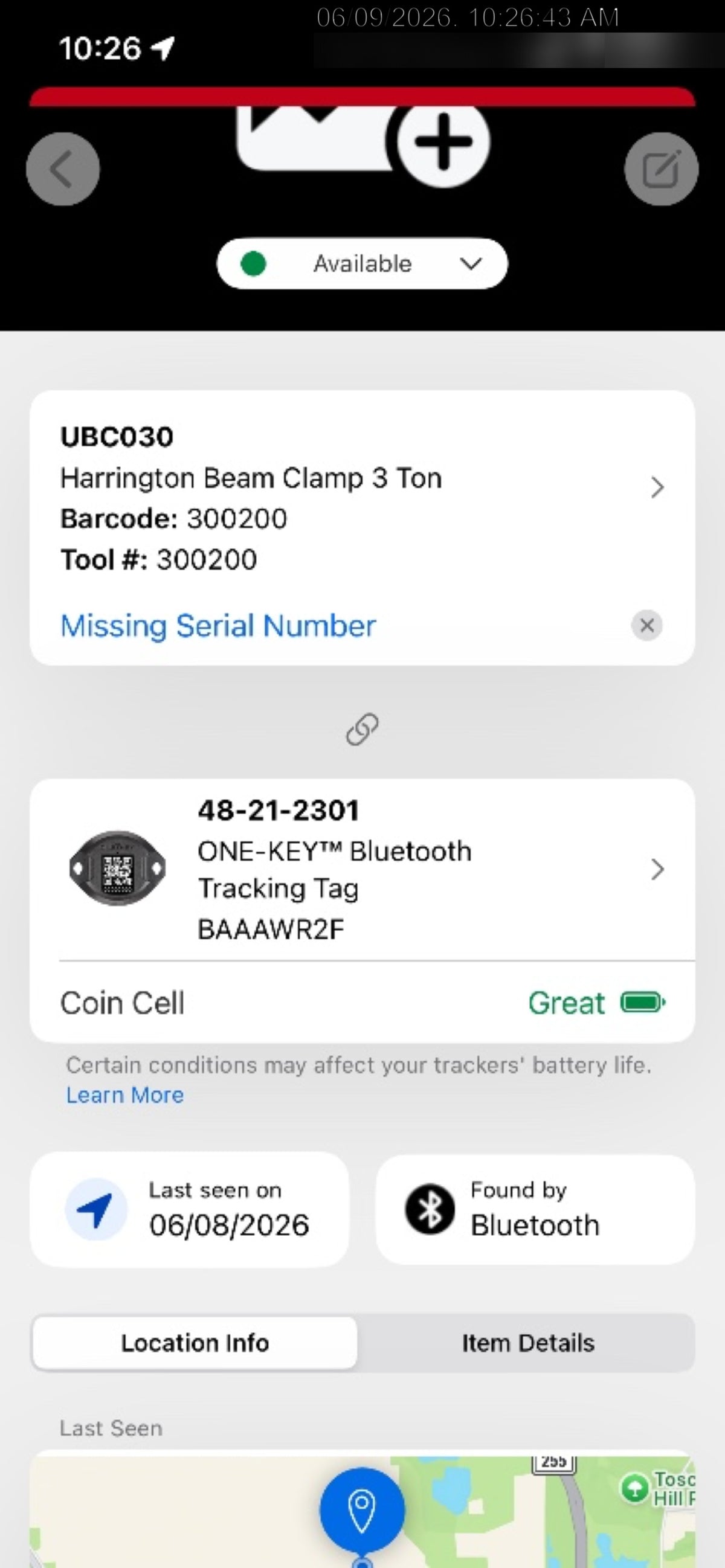Switch to the Item Details tab
725x1568 pixels.
pyautogui.click(x=528, y=1342)
